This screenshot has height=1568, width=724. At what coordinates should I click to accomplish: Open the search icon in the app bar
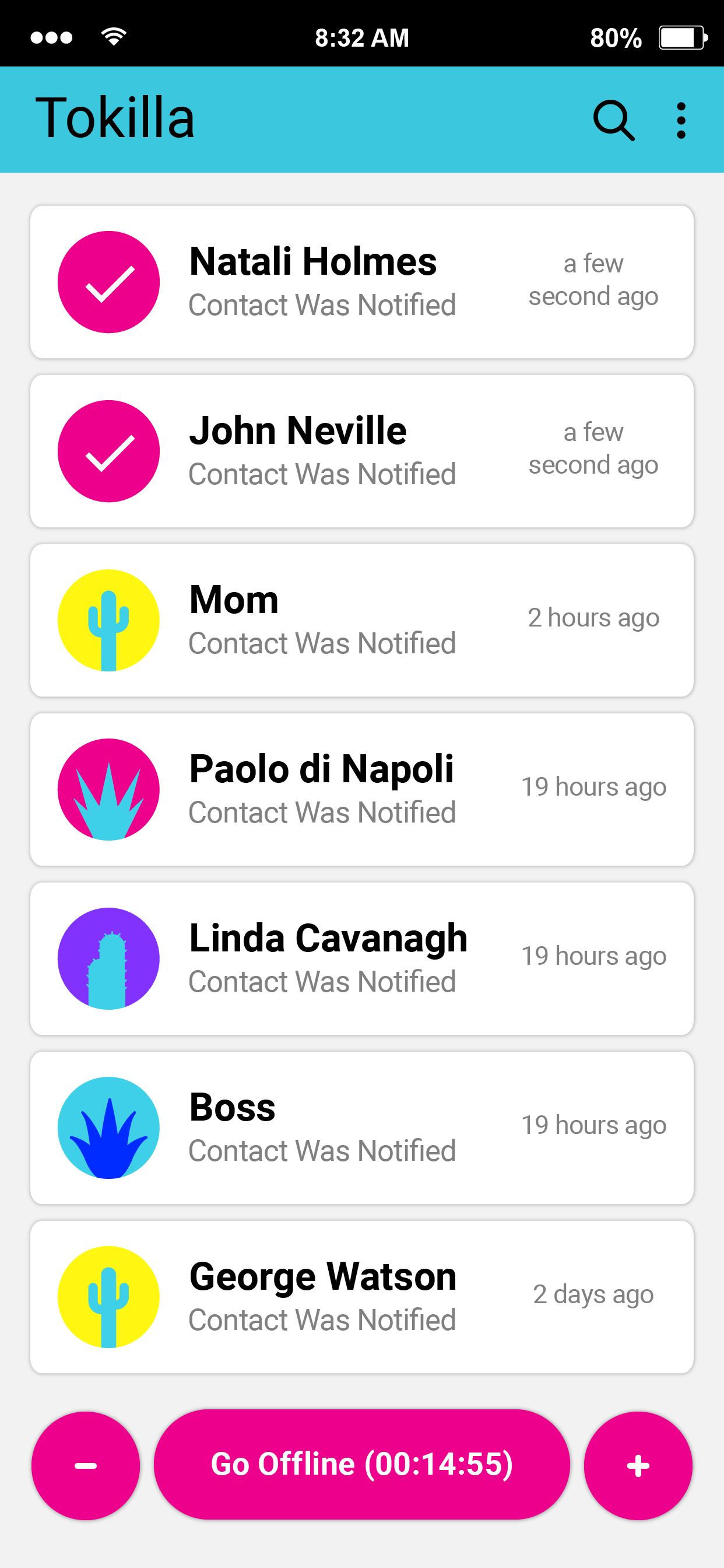click(613, 121)
